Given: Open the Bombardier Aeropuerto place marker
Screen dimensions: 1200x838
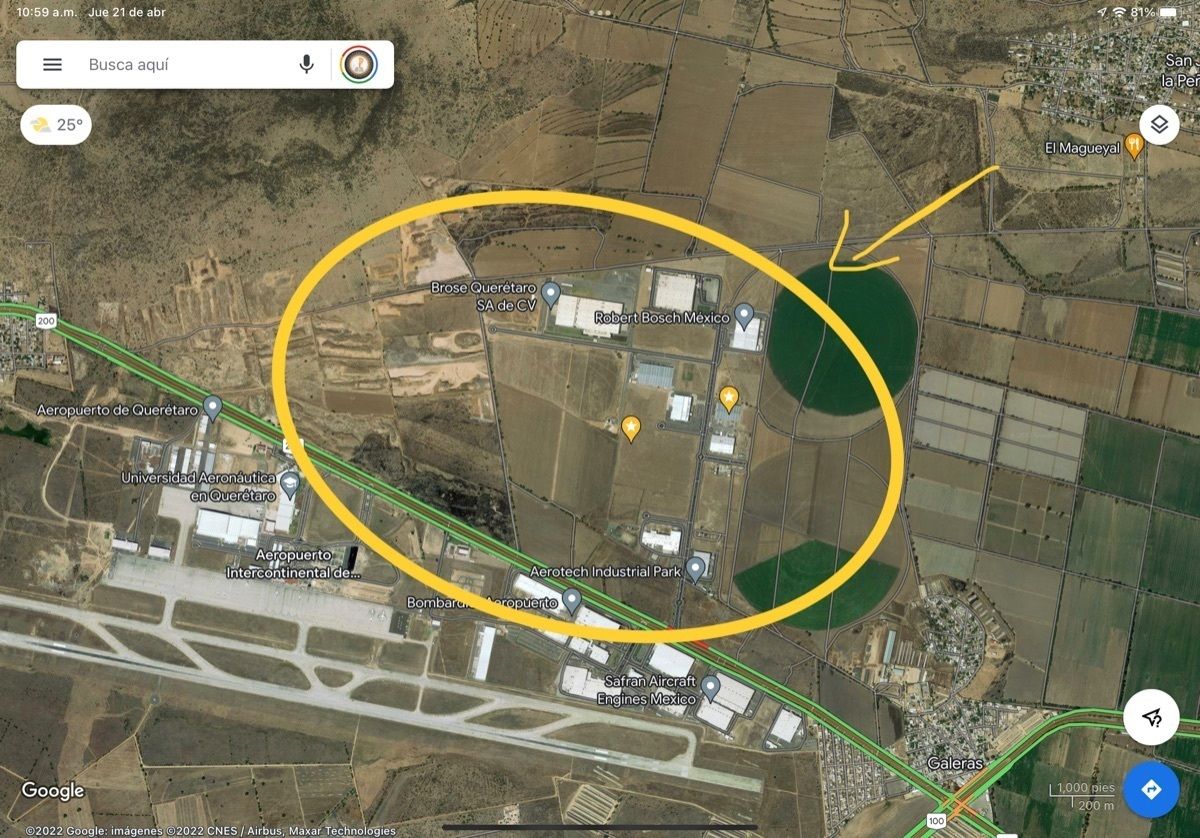Looking at the screenshot, I should pyautogui.click(x=572, y=600).
